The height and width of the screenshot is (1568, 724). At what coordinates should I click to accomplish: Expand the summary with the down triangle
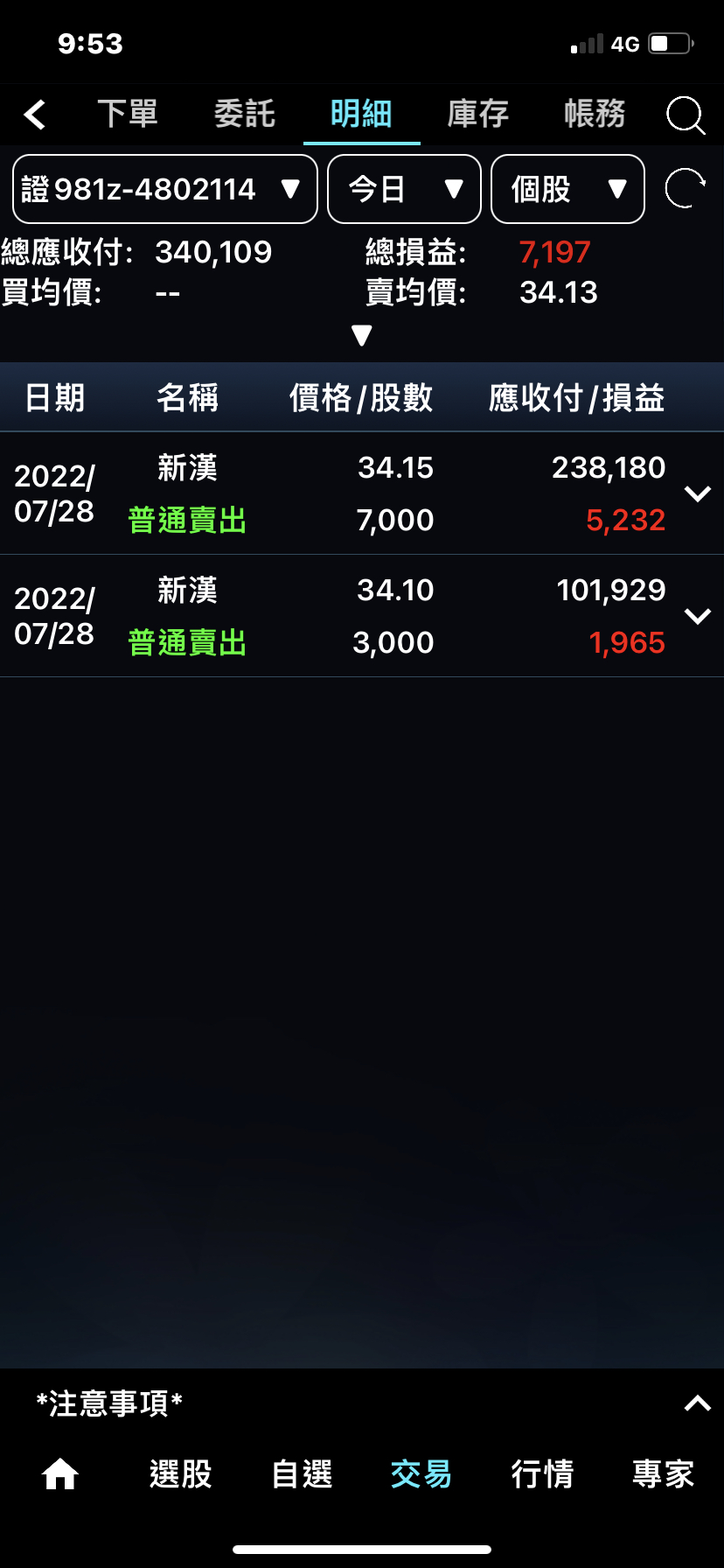[361, 335]
